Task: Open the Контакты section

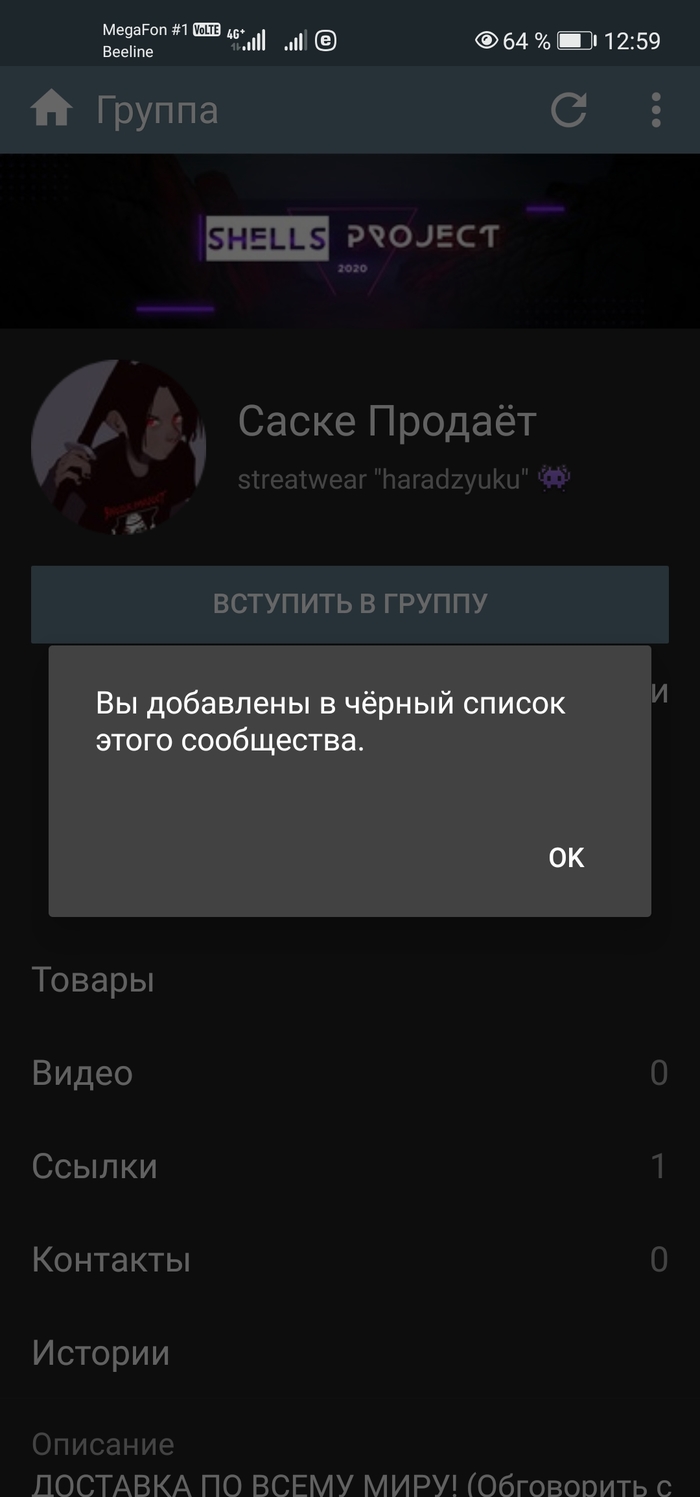Action: [x=111, y=1259]
